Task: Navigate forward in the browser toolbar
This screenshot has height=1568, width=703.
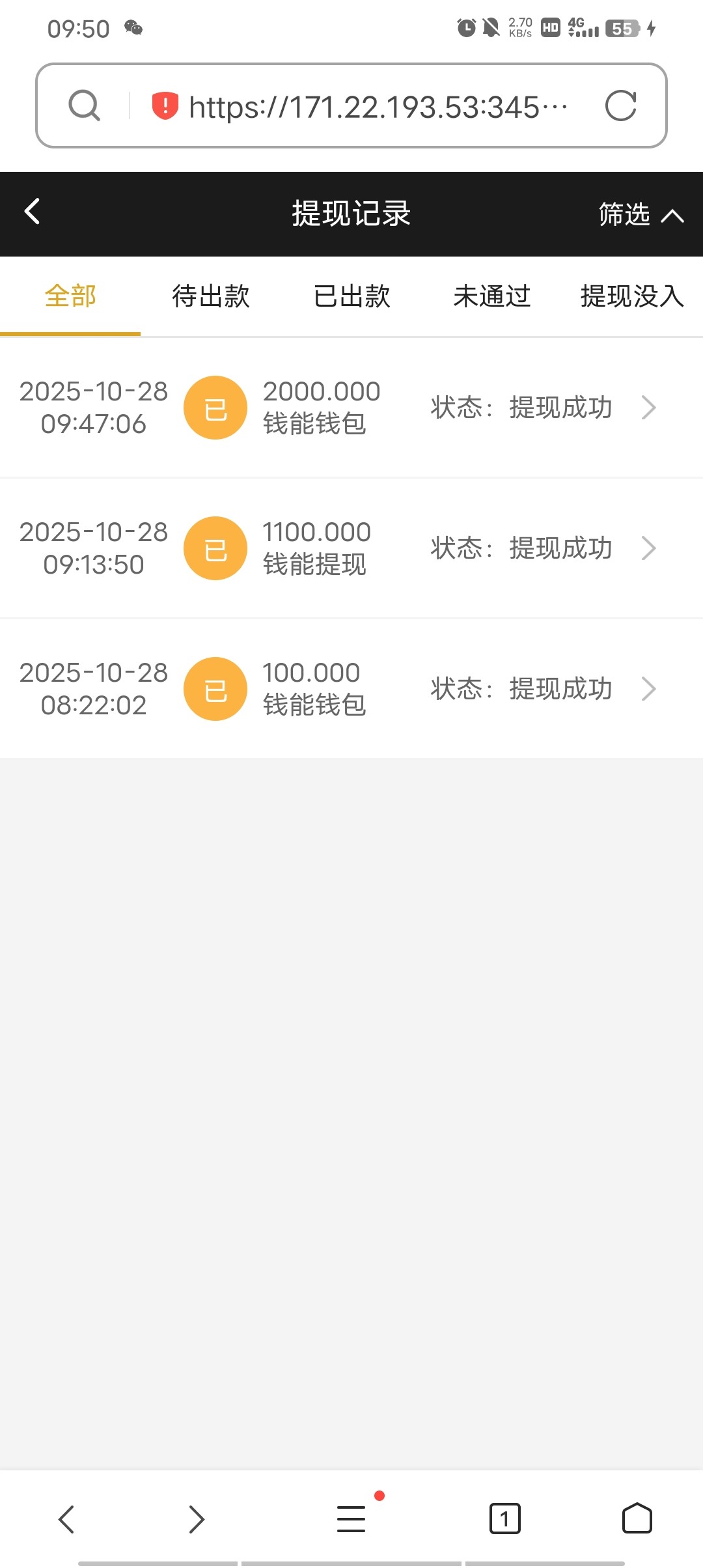Action: 197,1519
